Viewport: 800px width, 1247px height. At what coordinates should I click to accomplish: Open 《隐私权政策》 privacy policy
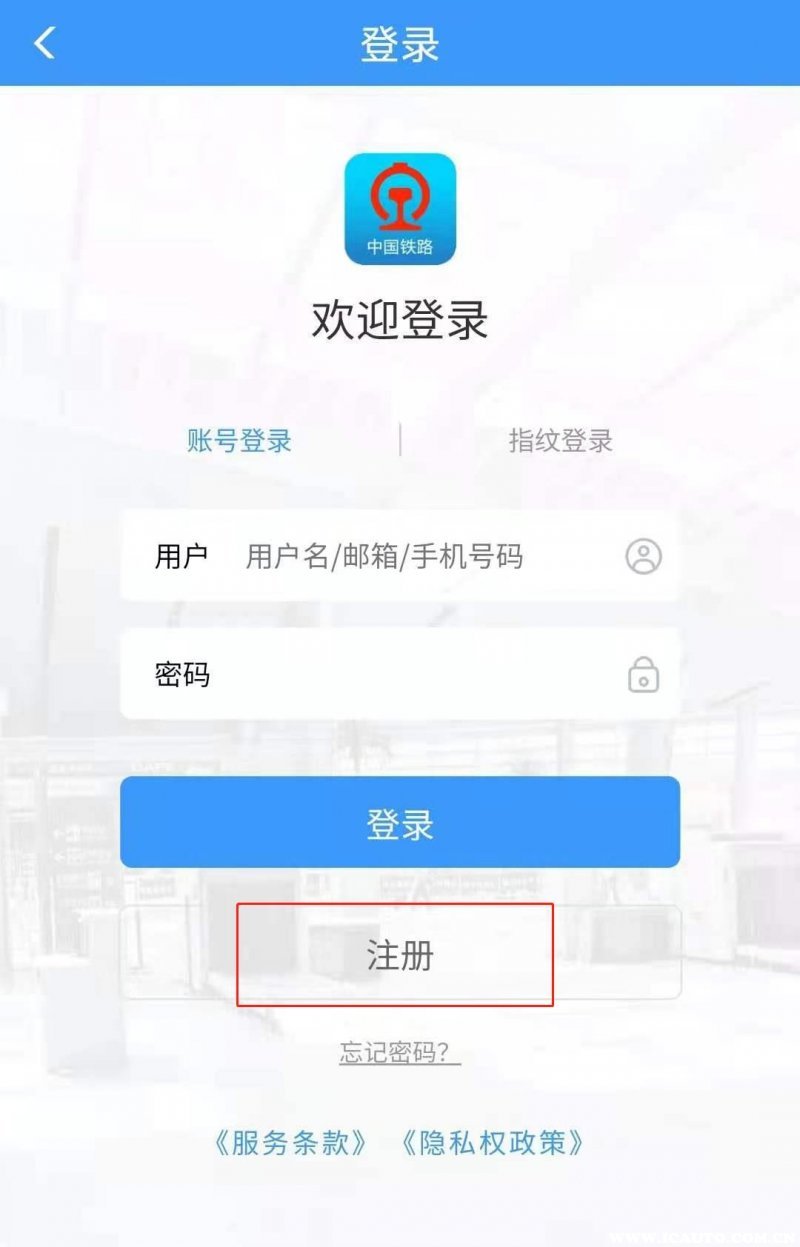(491, 1143)
